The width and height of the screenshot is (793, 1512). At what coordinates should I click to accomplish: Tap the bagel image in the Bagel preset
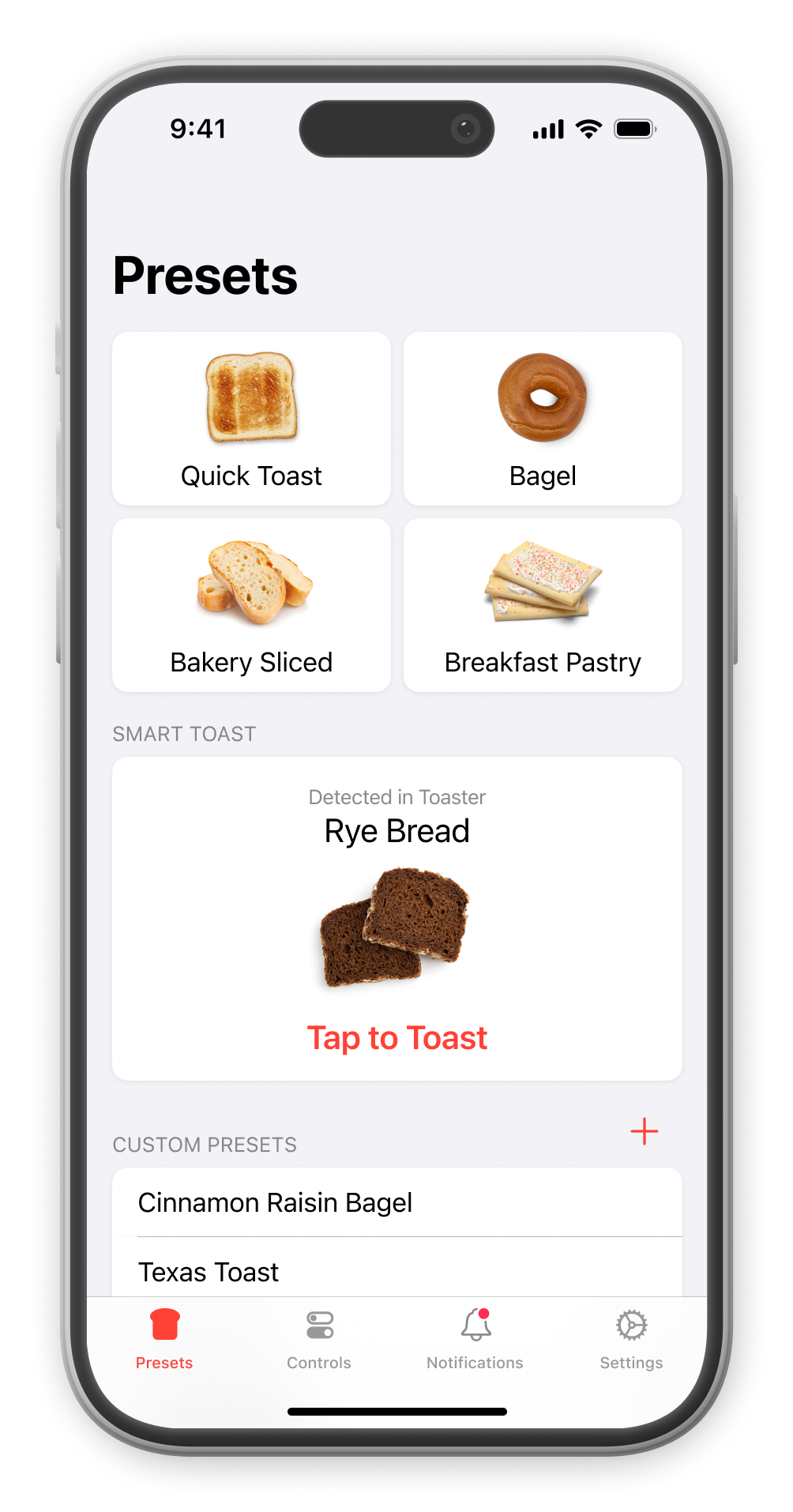point(542,397)
